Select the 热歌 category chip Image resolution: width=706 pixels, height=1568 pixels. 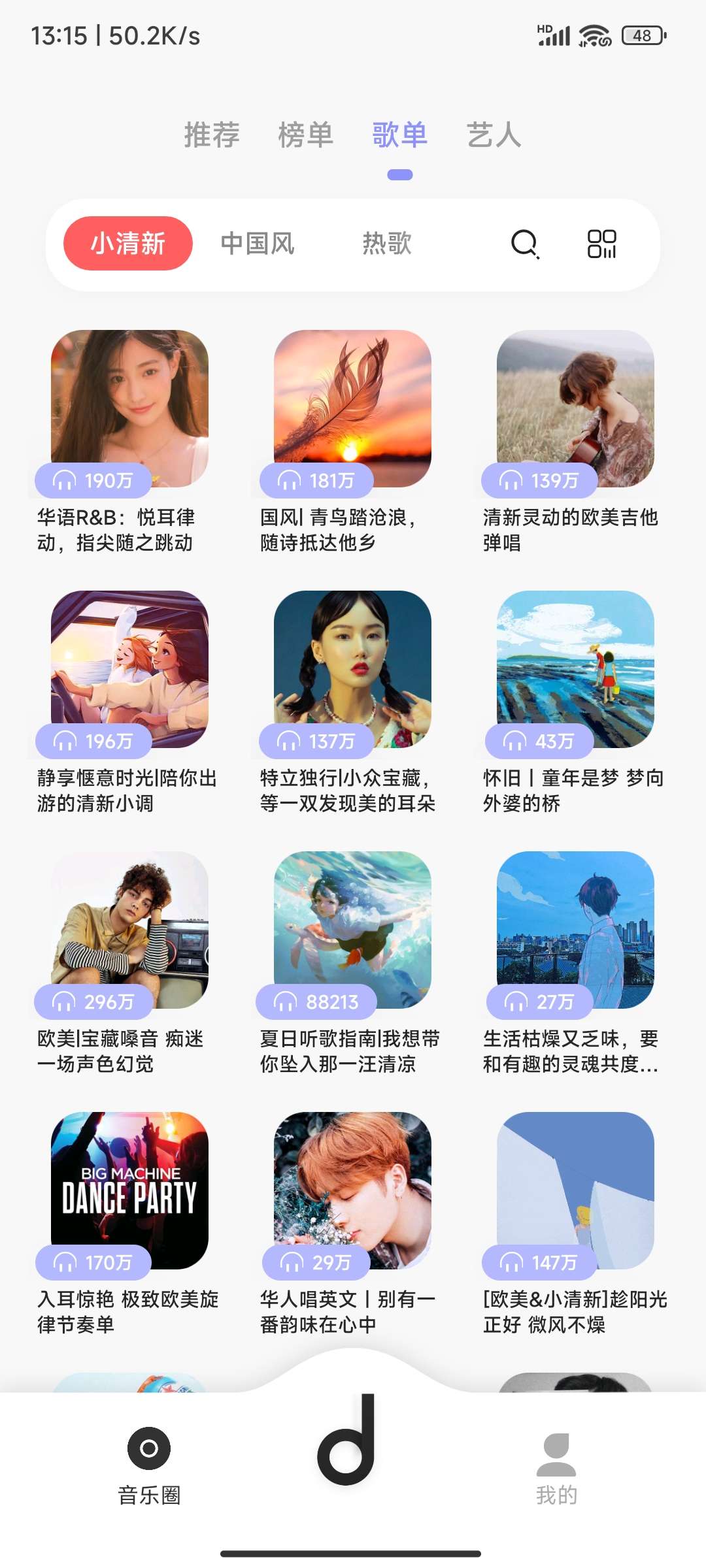point(387,244)
